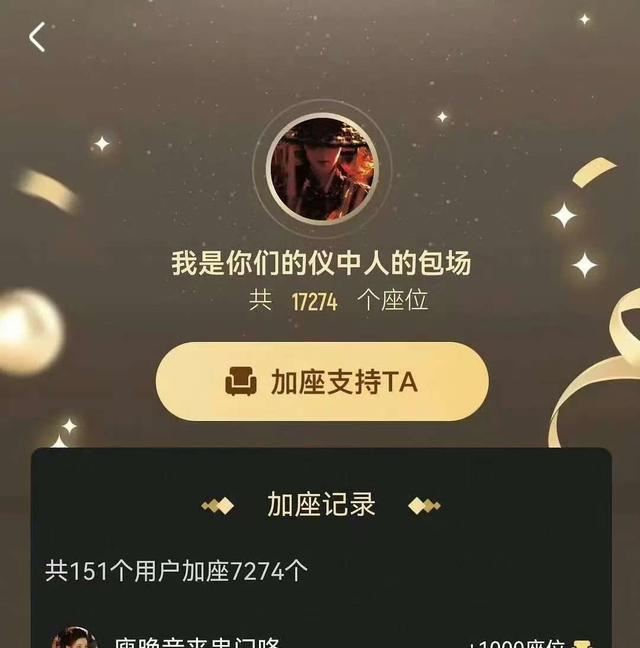Go back using the top-left arrow
Viewport: 640px width, 648px height.
pyautogui.click(x=37, y=38)
